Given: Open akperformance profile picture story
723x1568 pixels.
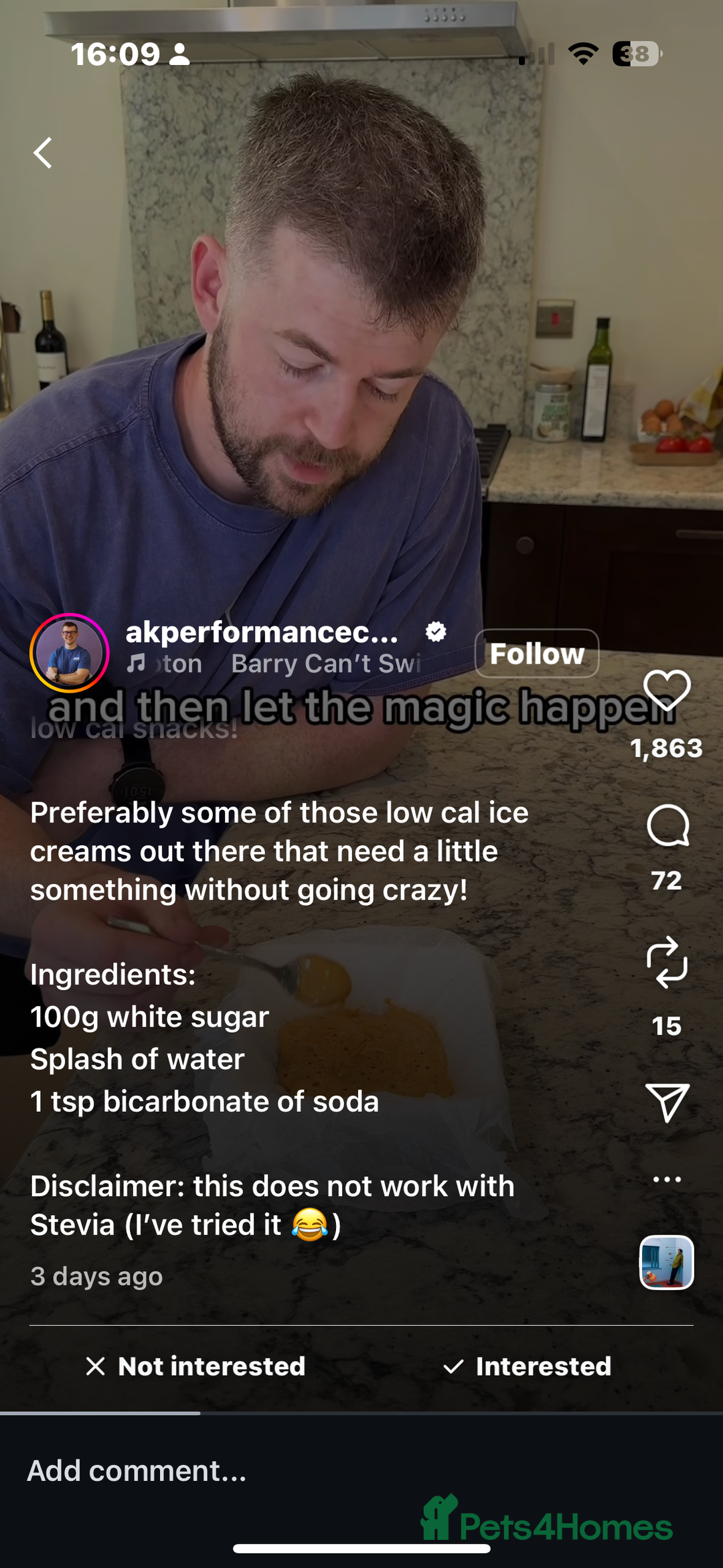Looking at the screenshot, I should 70,652.
